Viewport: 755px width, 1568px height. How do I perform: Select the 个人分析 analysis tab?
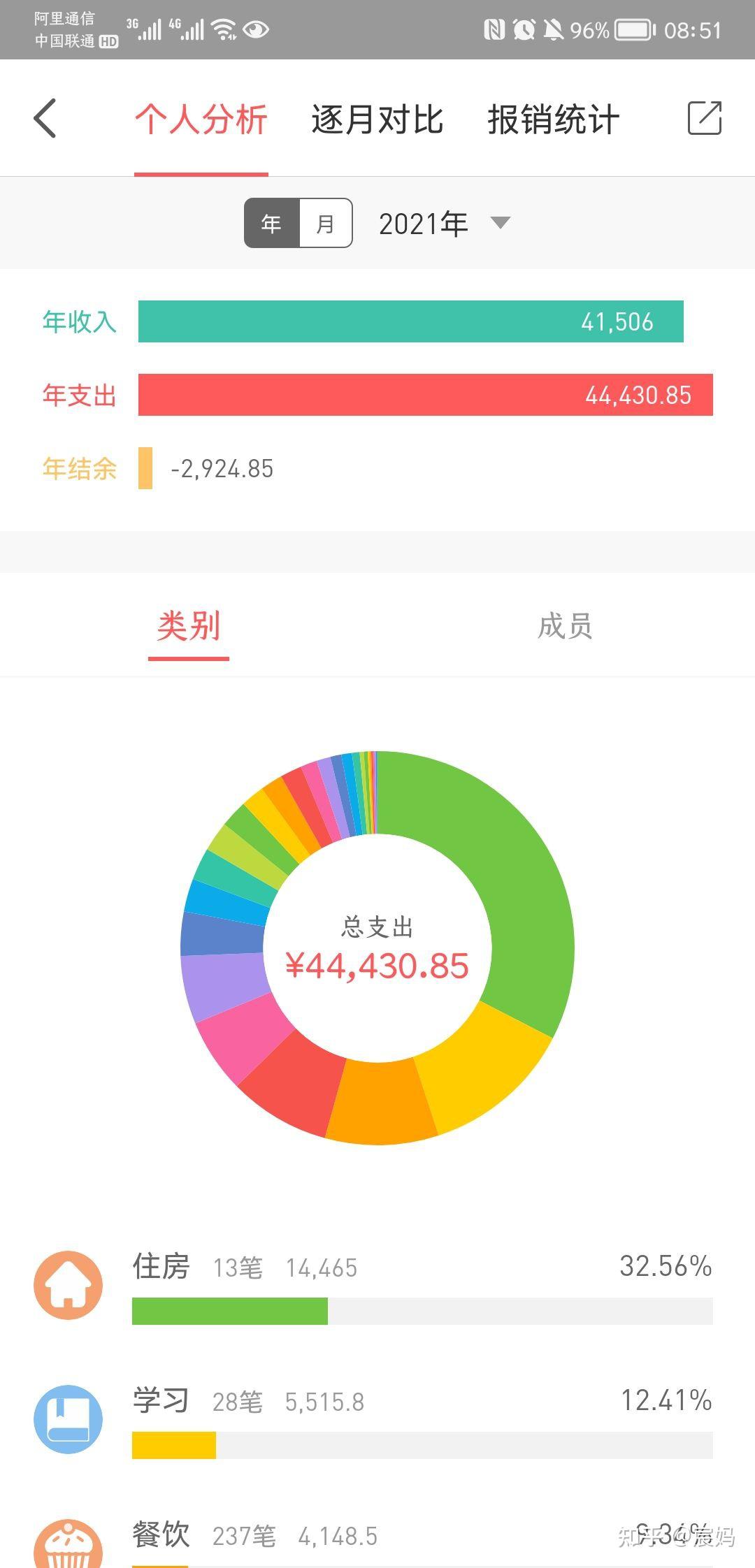coord(201,119)
